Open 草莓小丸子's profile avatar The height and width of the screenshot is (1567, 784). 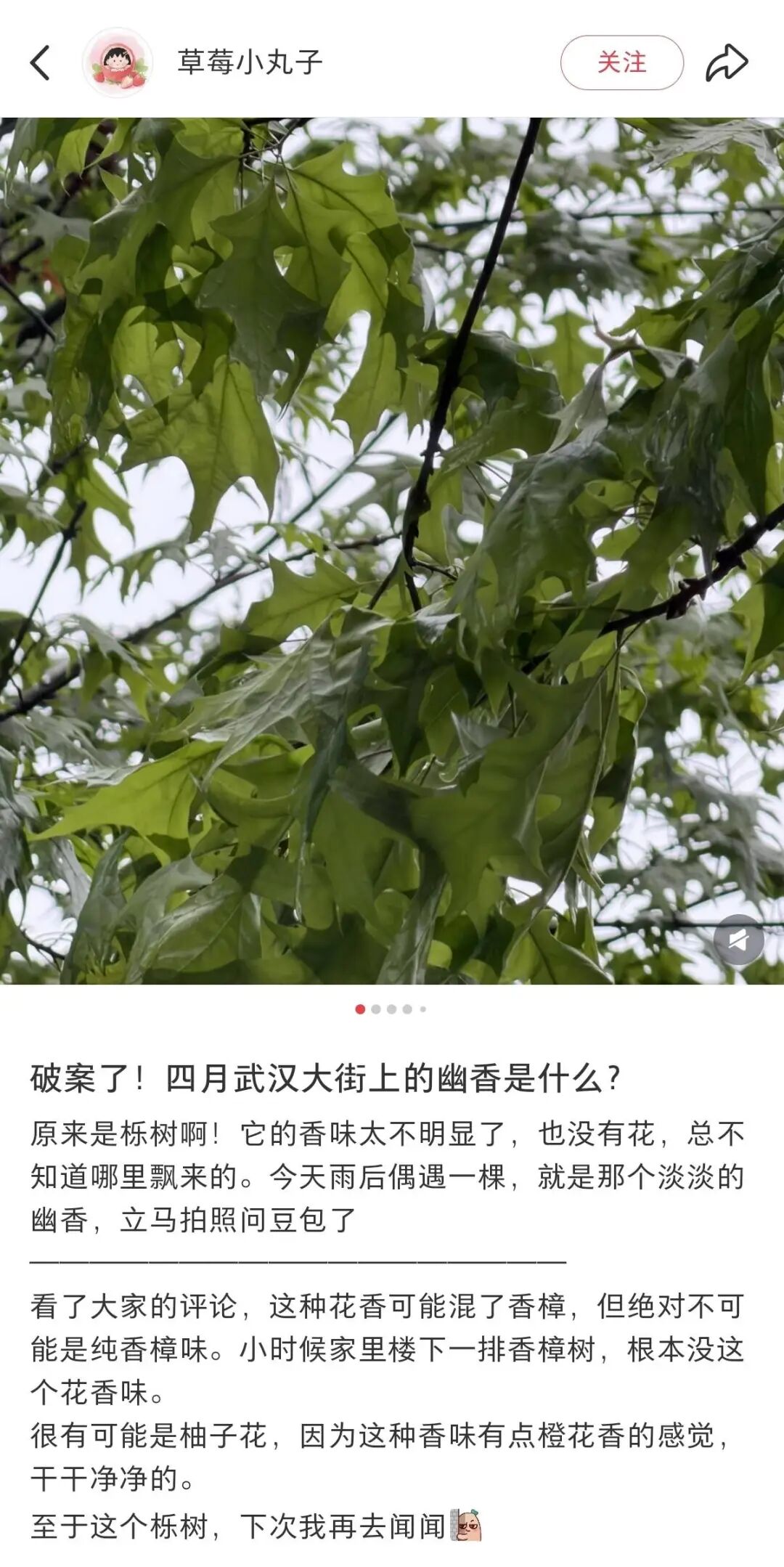(118, 62)
